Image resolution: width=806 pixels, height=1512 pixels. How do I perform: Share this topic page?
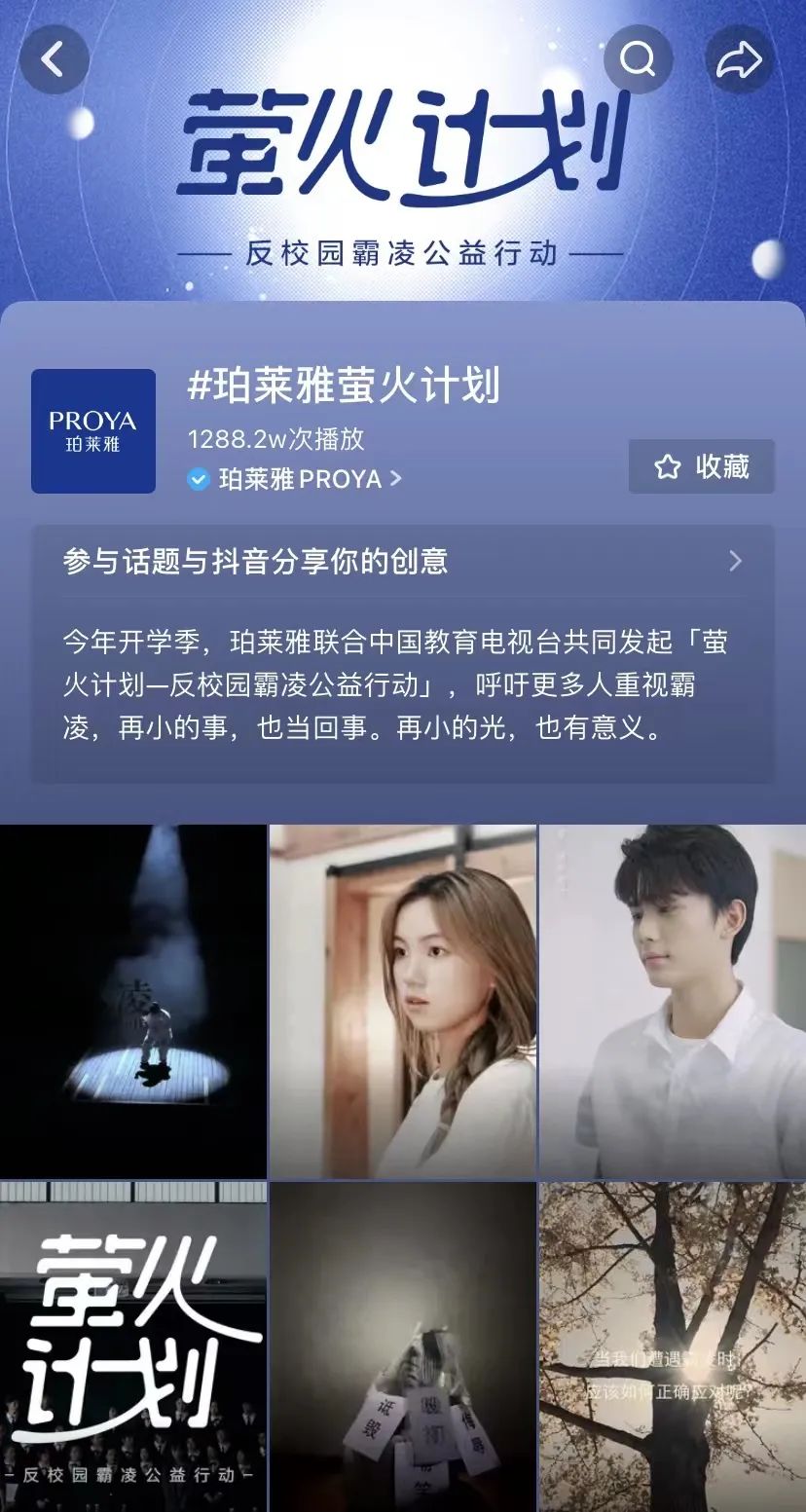[740, 60]
